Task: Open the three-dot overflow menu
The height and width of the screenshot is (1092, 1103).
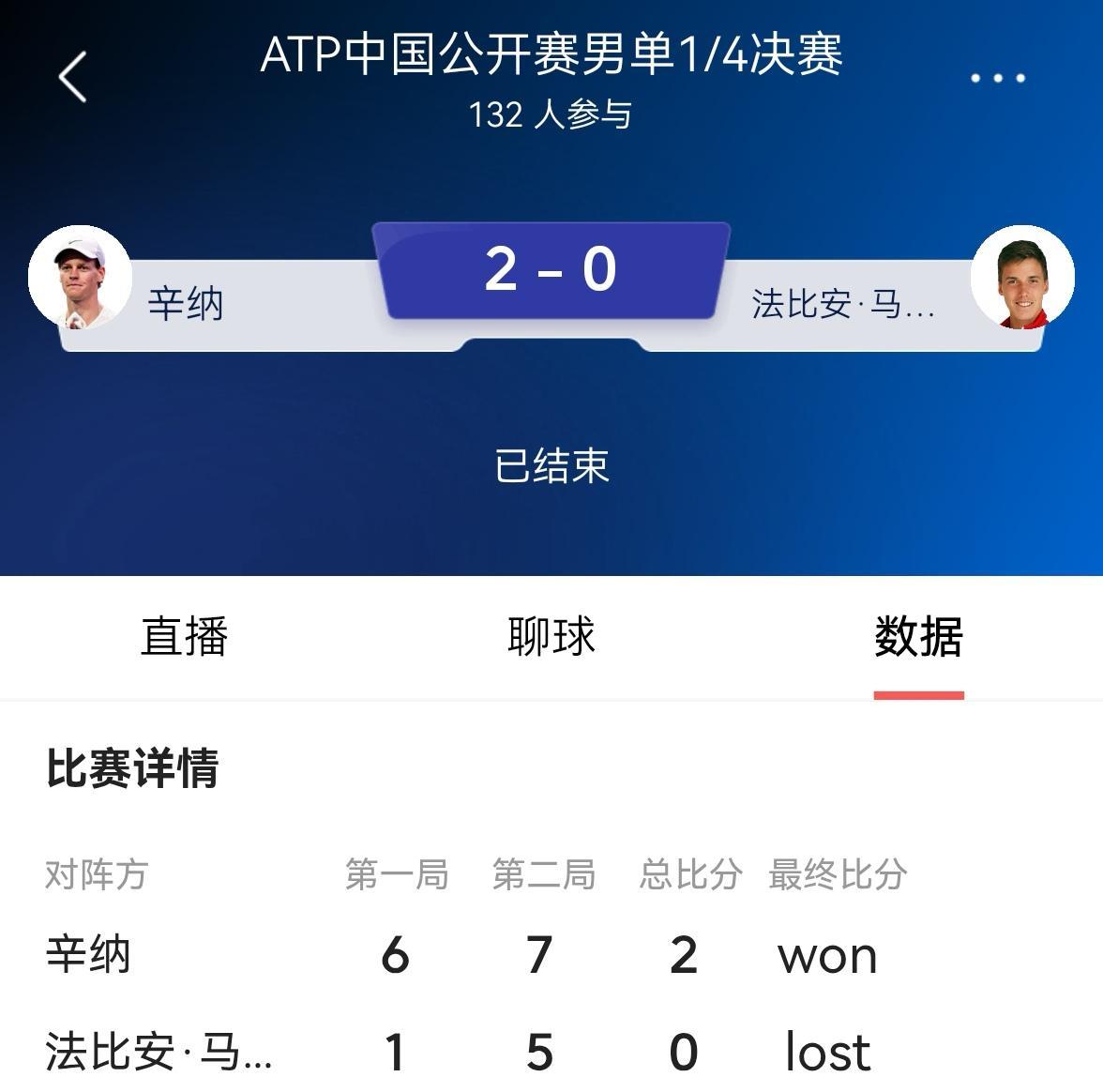Action: pos(997,78)
